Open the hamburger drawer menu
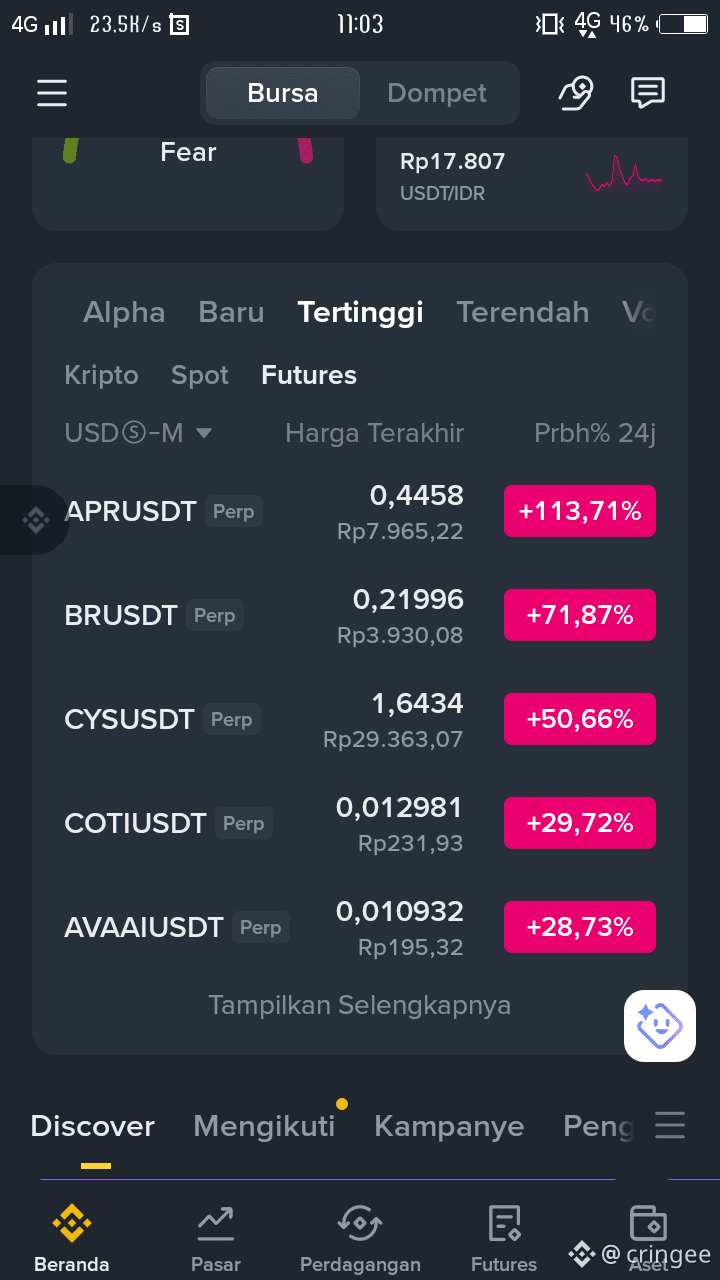 click(52, 93)
